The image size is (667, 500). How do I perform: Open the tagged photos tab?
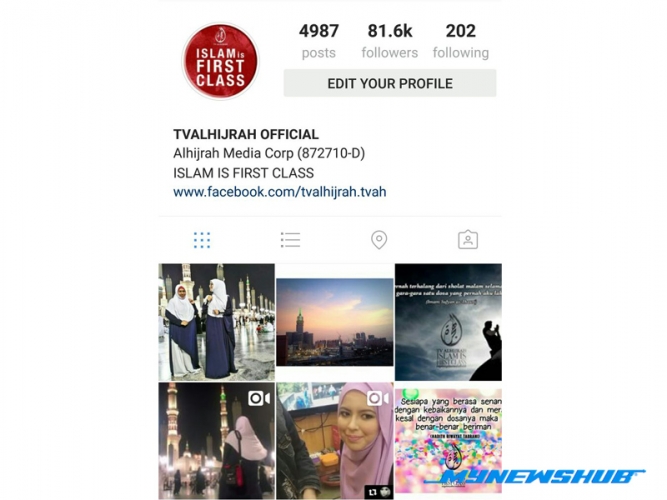point(467,240)
